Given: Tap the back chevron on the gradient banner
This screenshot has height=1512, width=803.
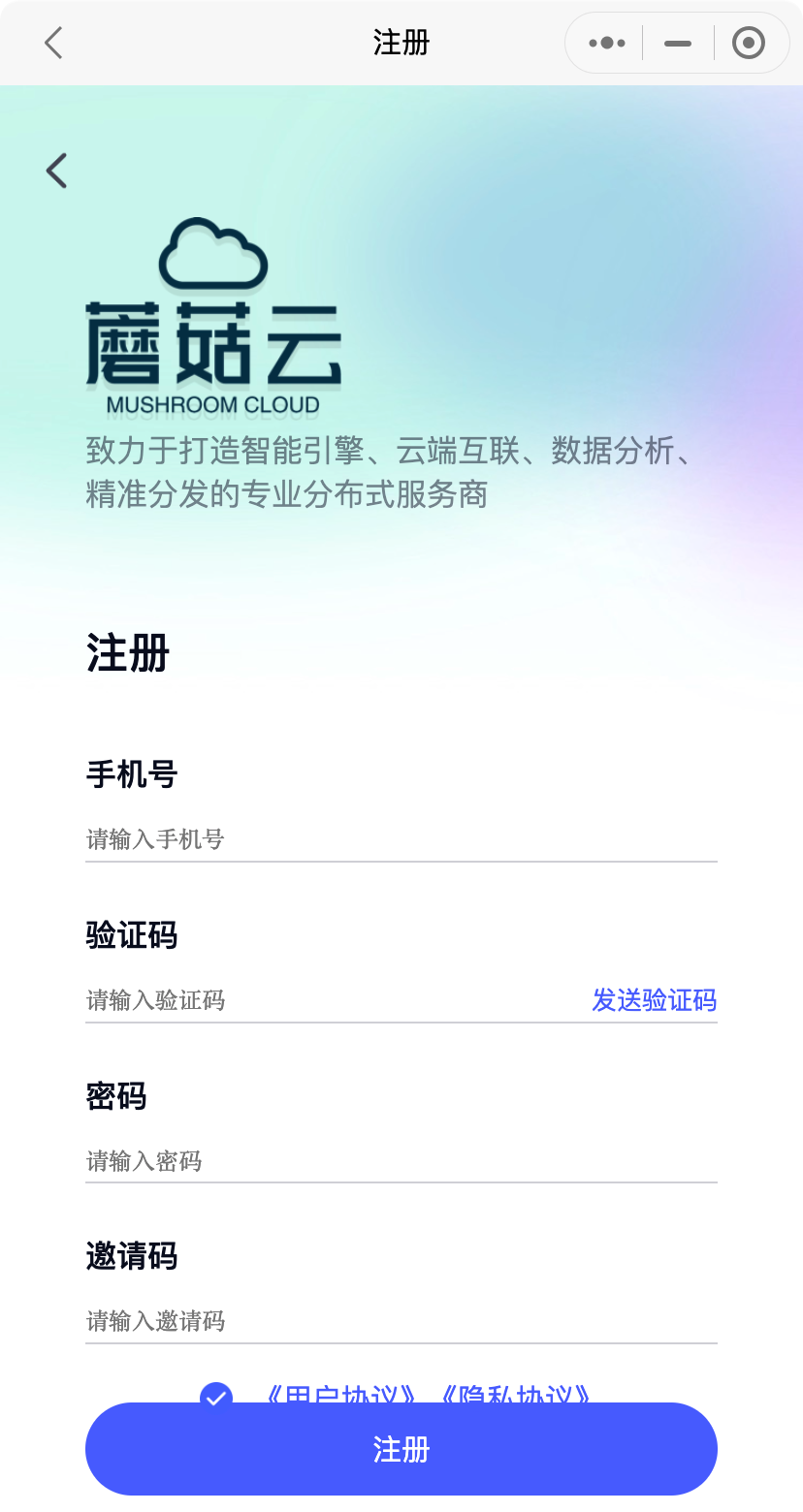Looking at the screenshot, I should (x=55, y=170).
